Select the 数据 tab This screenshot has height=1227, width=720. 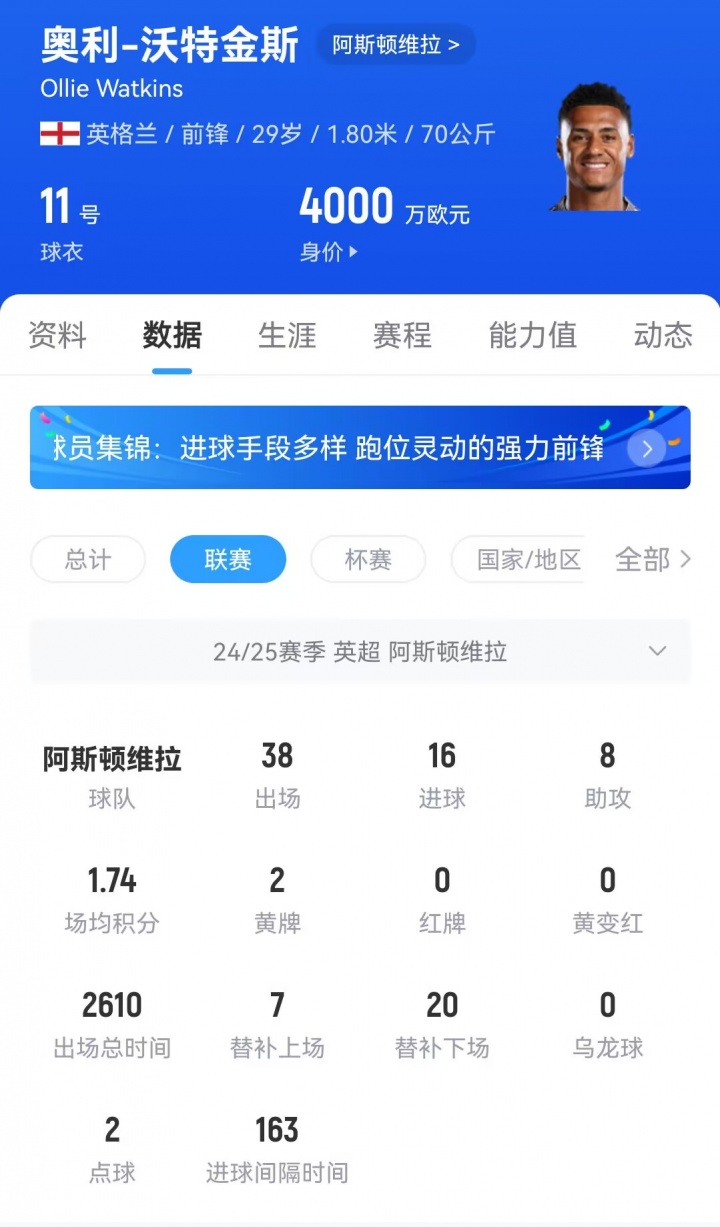click(x=172, y=335)
